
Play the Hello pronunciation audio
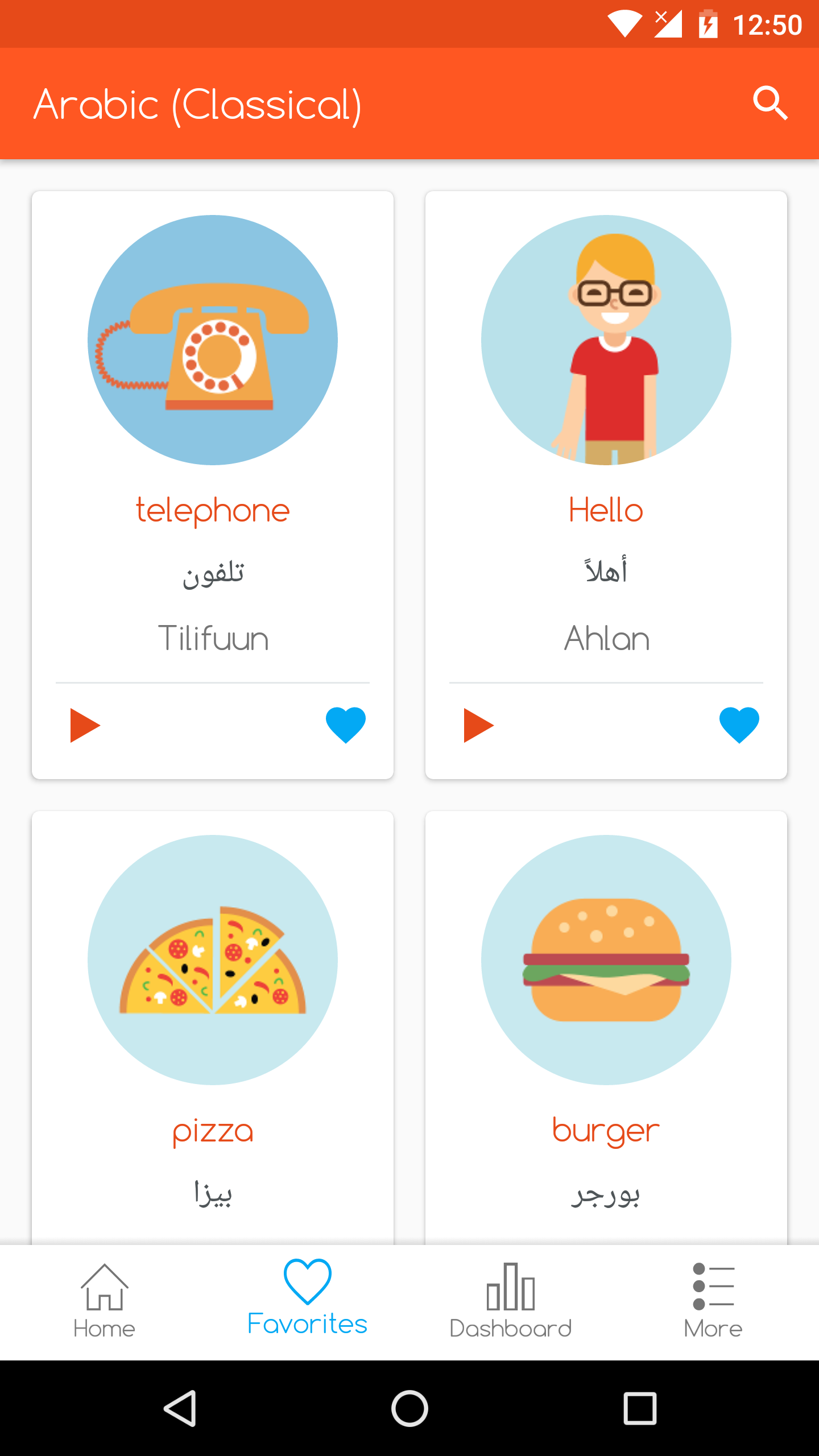478,725
